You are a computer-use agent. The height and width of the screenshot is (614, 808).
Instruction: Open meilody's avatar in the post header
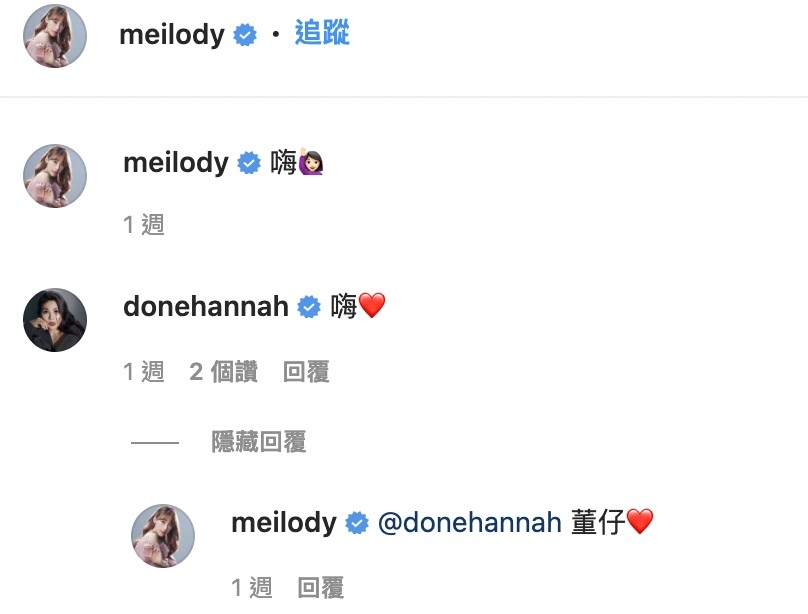click(55, 36)
